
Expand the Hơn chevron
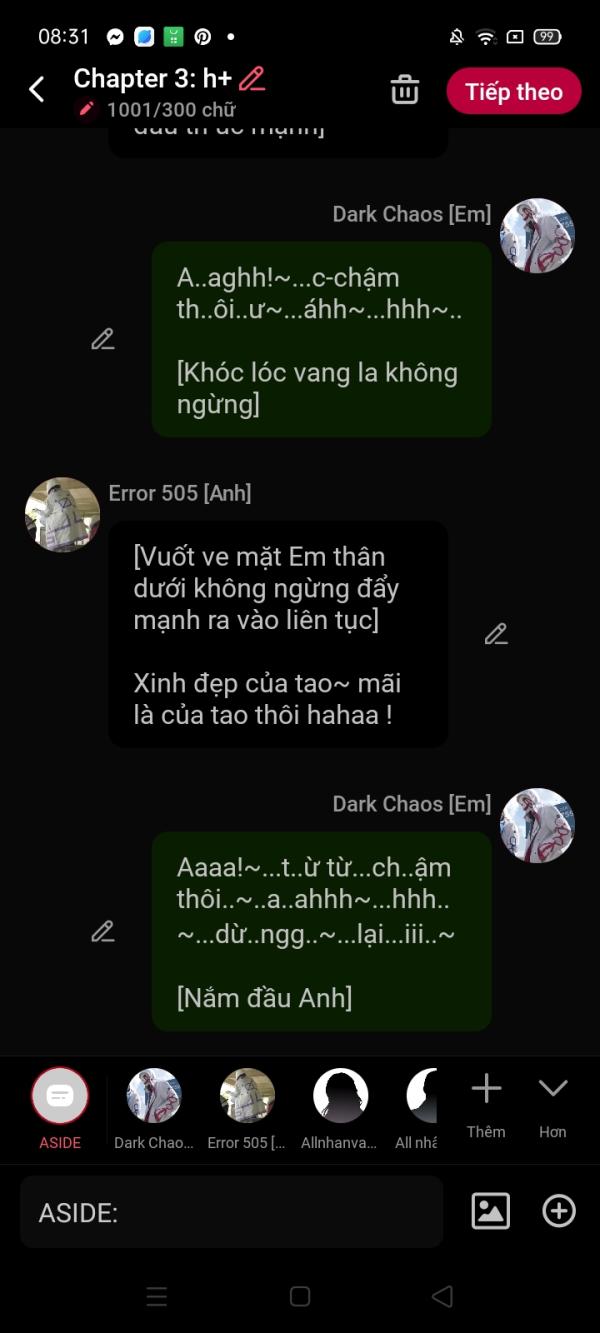click(553, 1106)
